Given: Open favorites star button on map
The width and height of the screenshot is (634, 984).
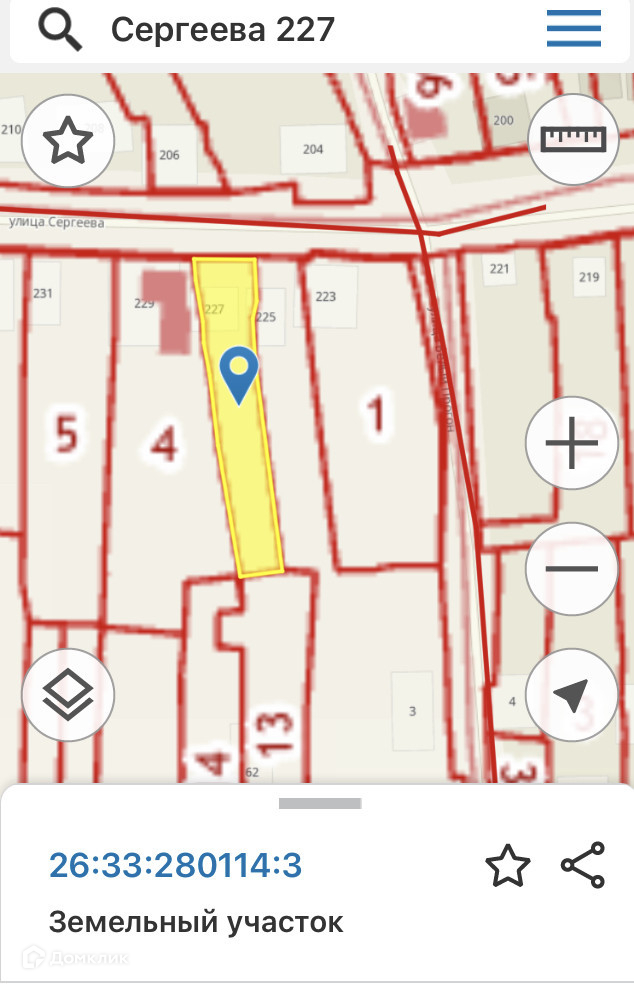Looking at the screenshot, I should pos(68,141).
